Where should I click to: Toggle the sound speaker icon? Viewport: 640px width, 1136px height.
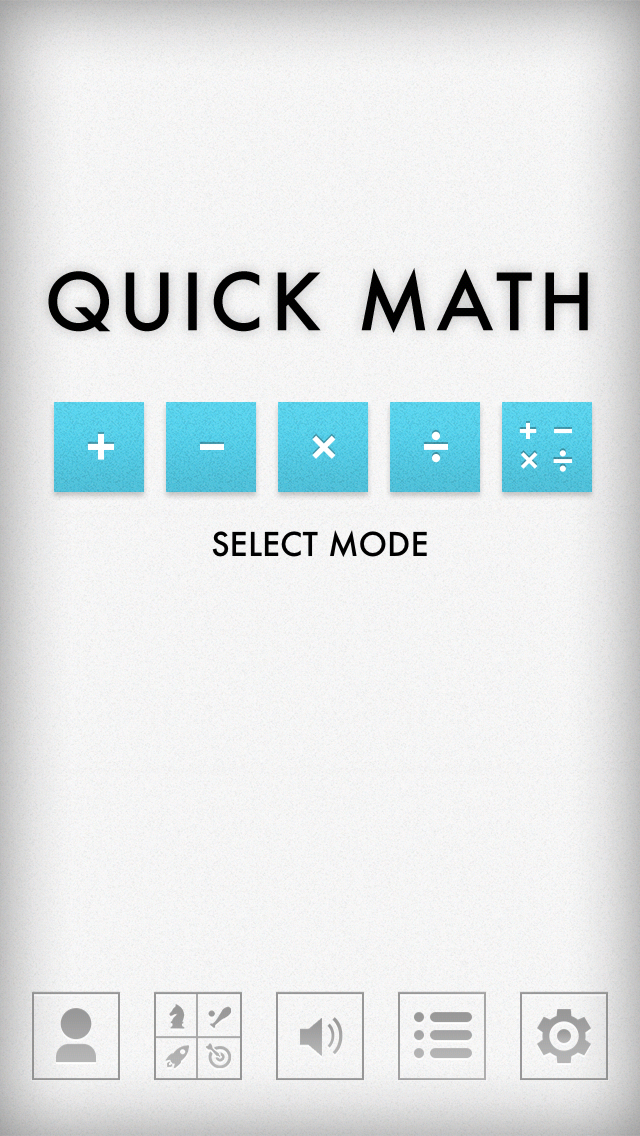tap(320, 1036)
